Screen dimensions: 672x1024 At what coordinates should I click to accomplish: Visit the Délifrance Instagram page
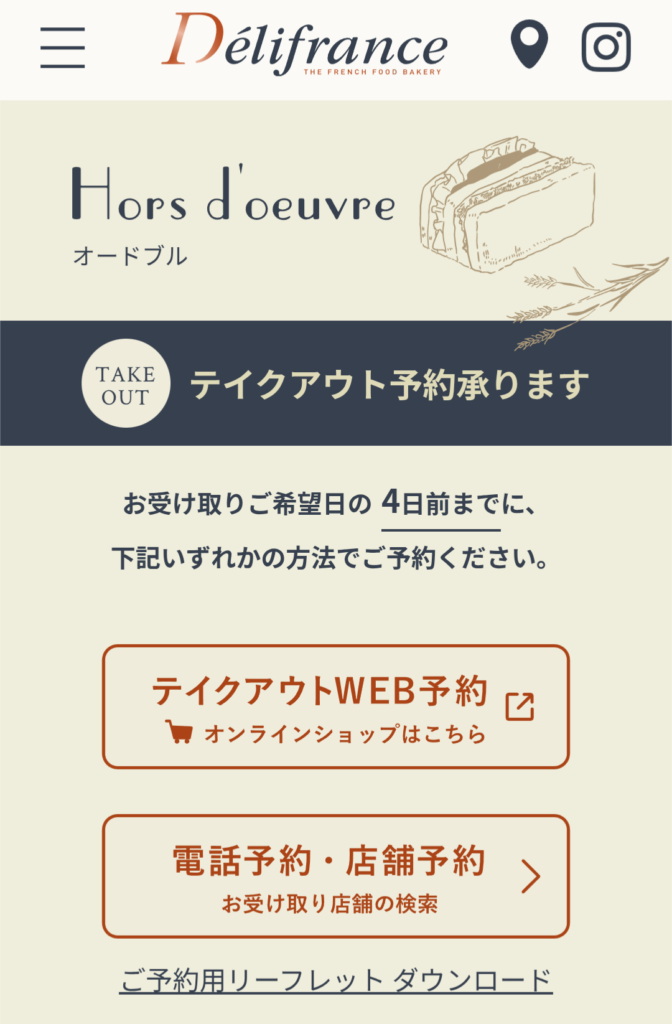(606, 47)
